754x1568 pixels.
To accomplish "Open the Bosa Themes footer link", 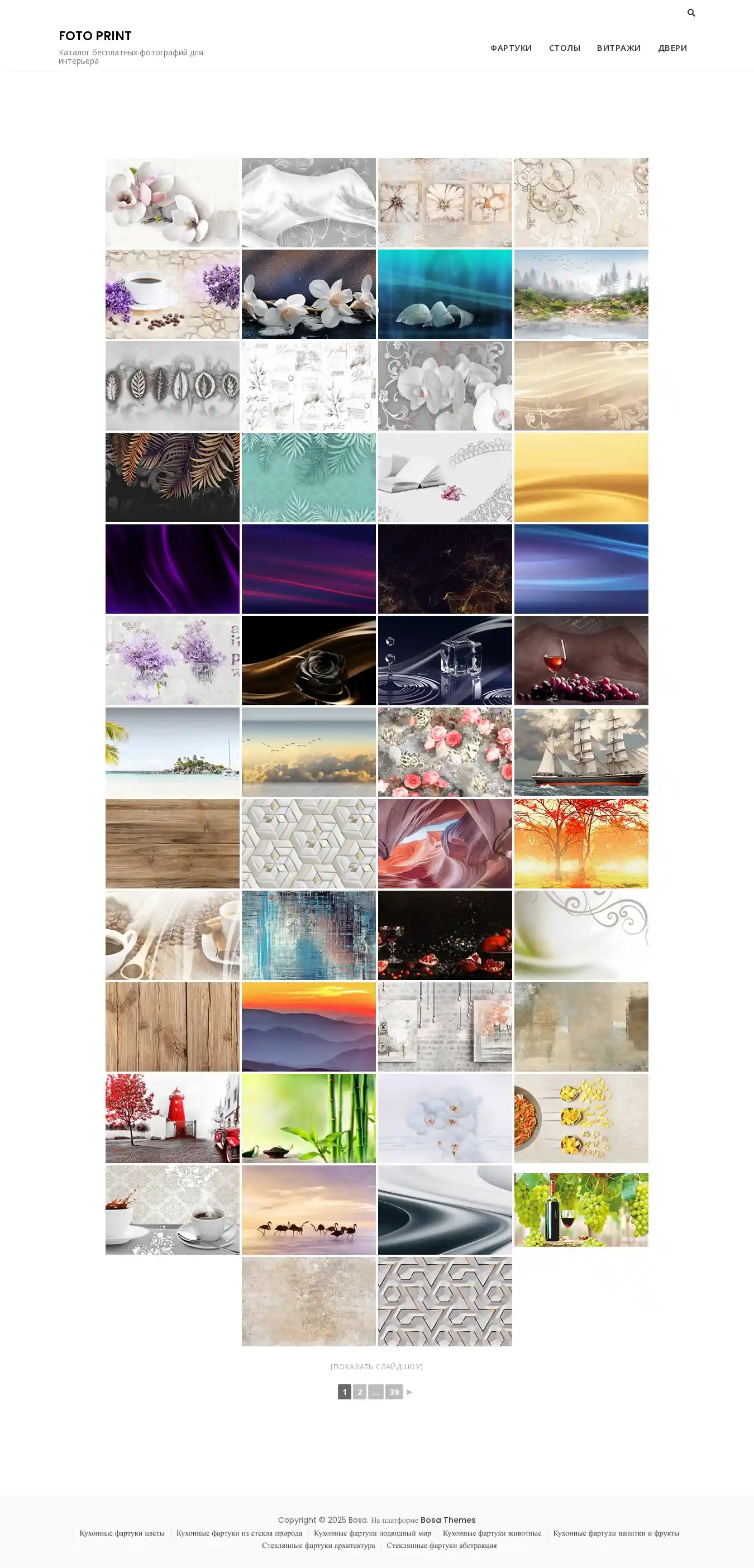I will [x=447, y=1520].
